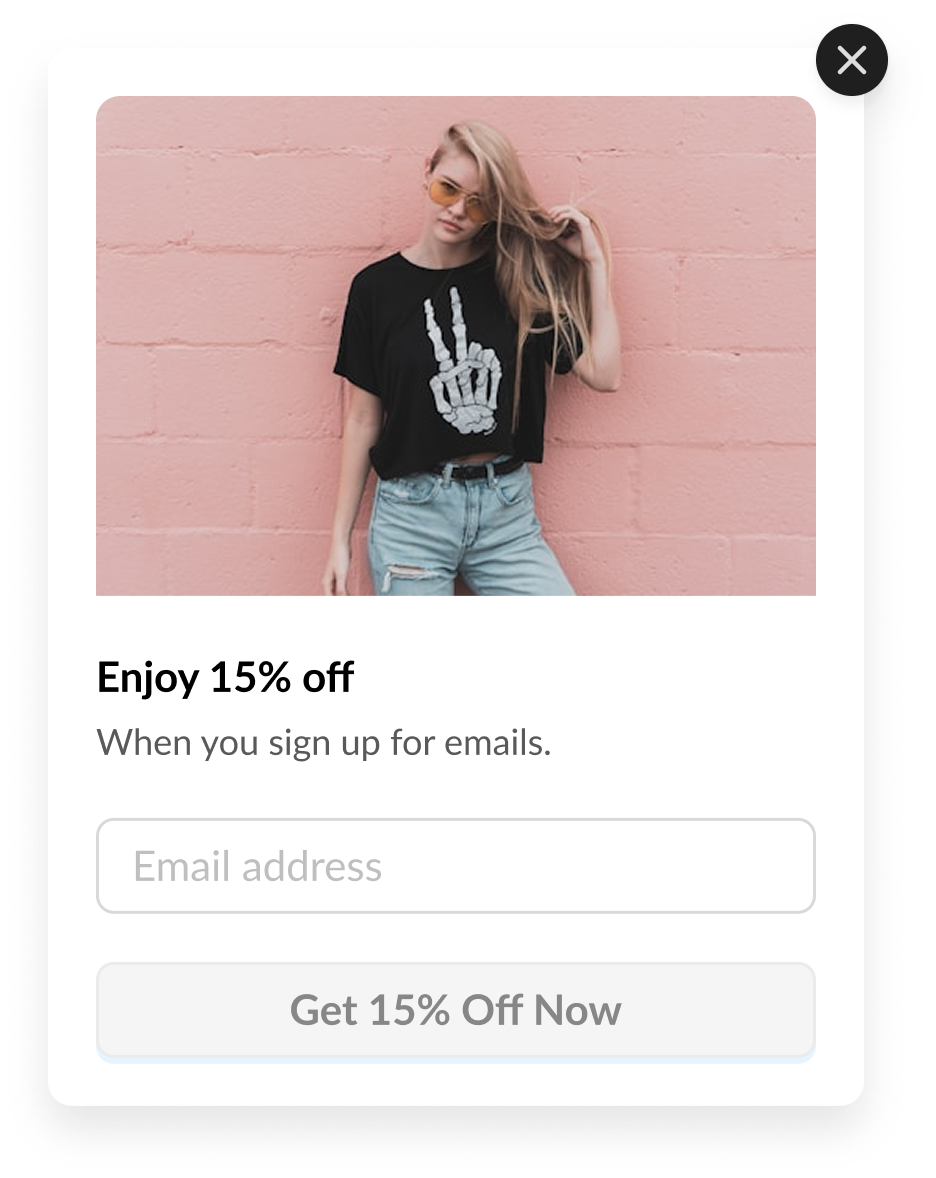The image size is (936, 1178).
Task: Tap the Email address field
Action: coord(455,866)
